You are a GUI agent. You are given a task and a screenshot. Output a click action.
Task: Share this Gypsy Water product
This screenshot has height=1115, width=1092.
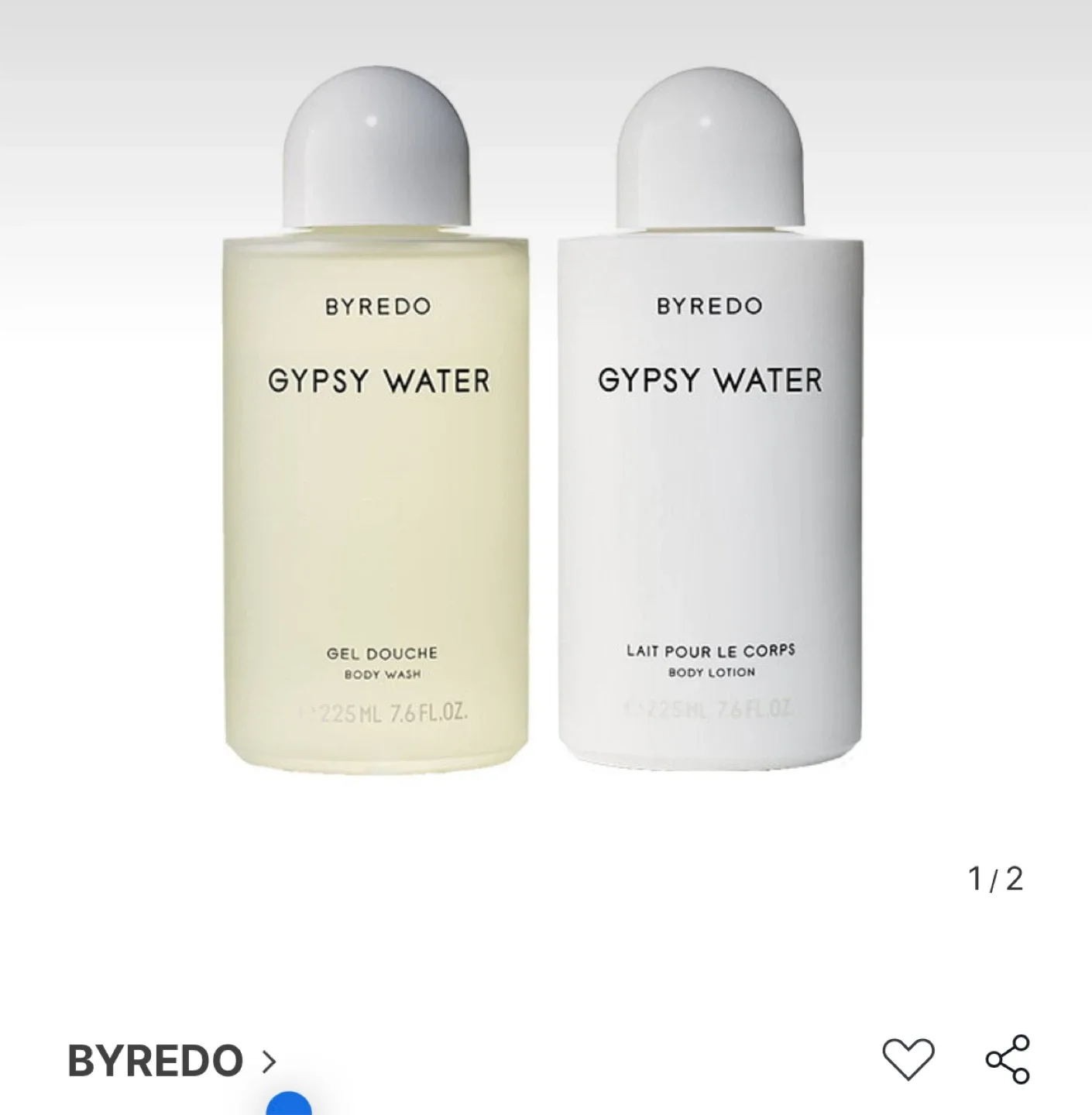click(1007, 1058)
